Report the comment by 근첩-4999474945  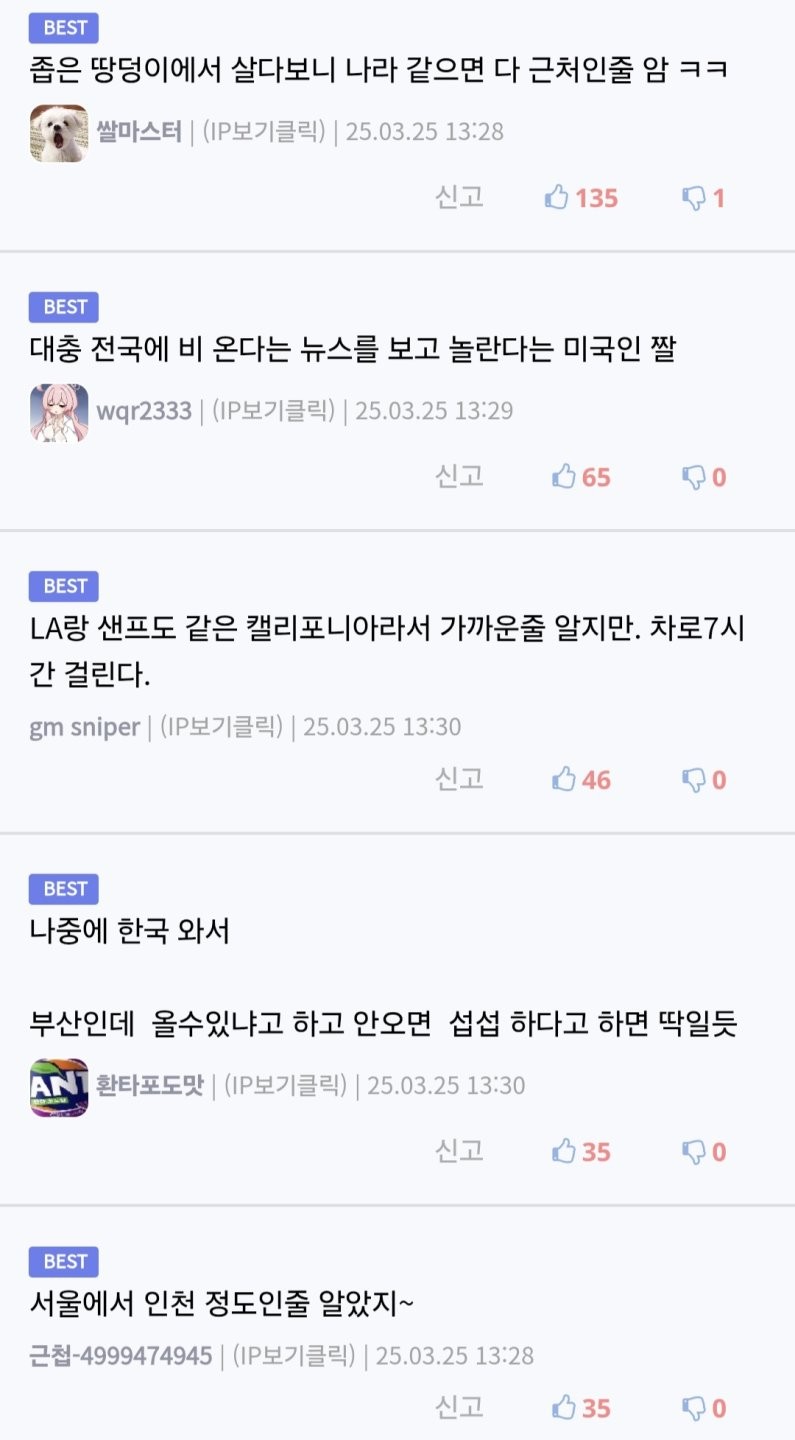(460, 1407)
